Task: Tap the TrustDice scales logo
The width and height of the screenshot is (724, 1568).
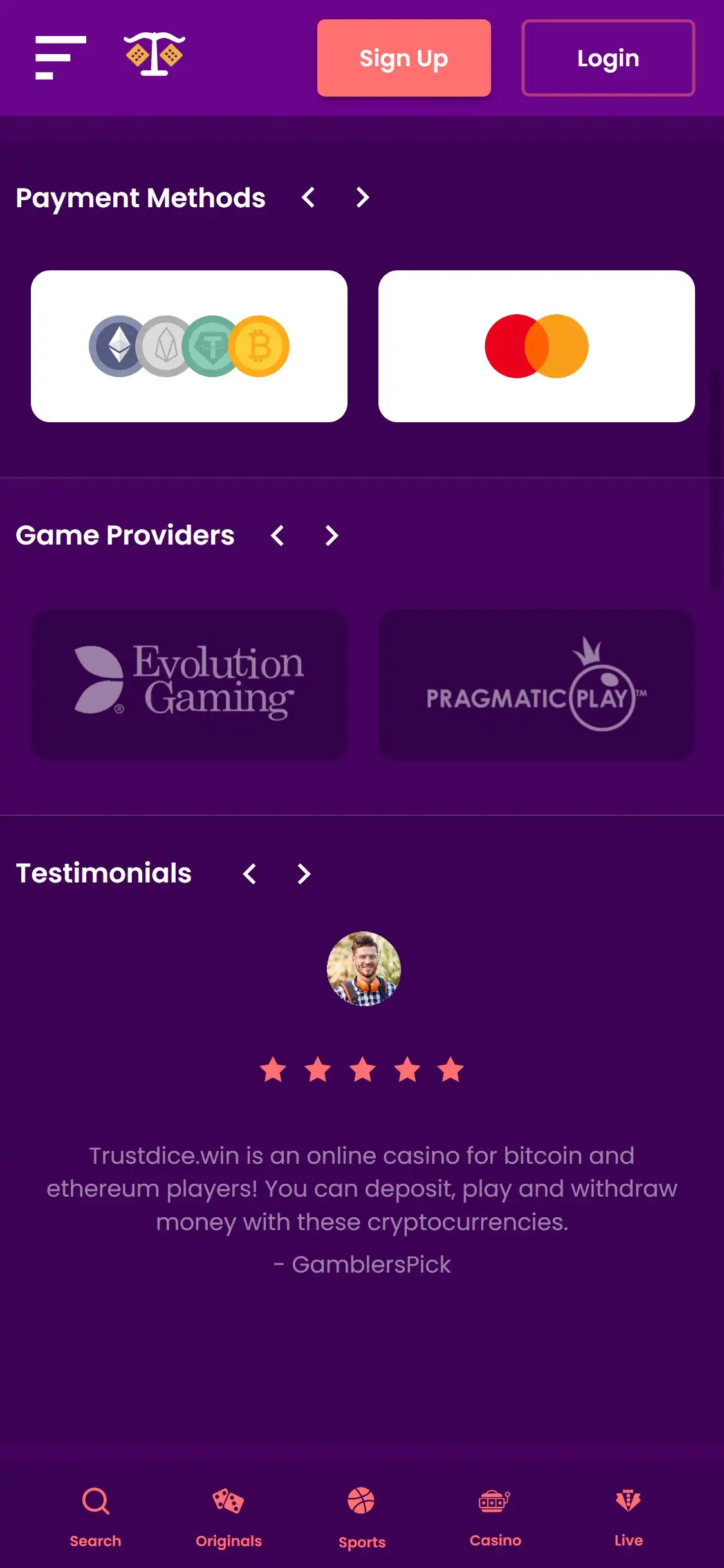Action: (x=154, y=55)
